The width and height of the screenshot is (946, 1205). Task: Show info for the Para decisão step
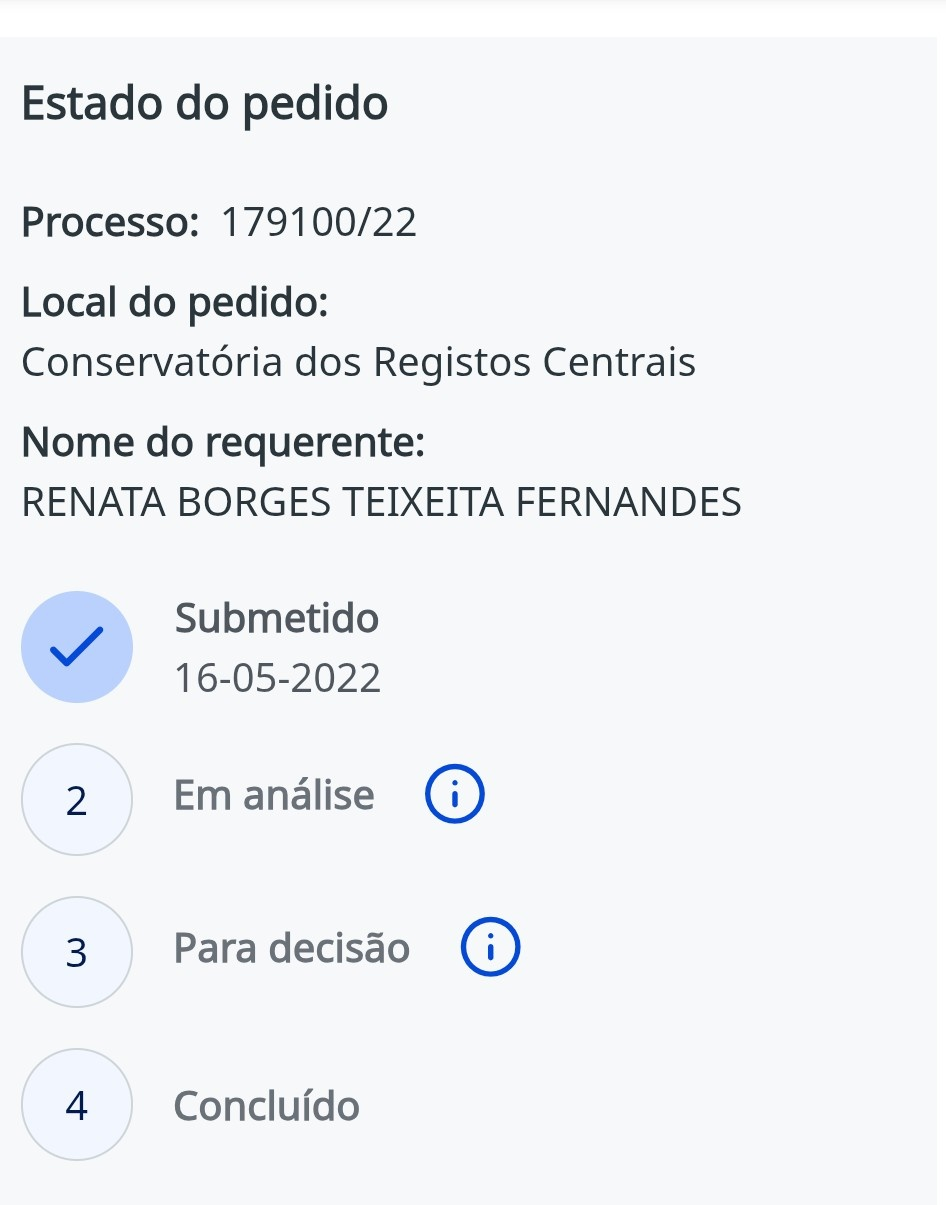click(x=490, y=948)
